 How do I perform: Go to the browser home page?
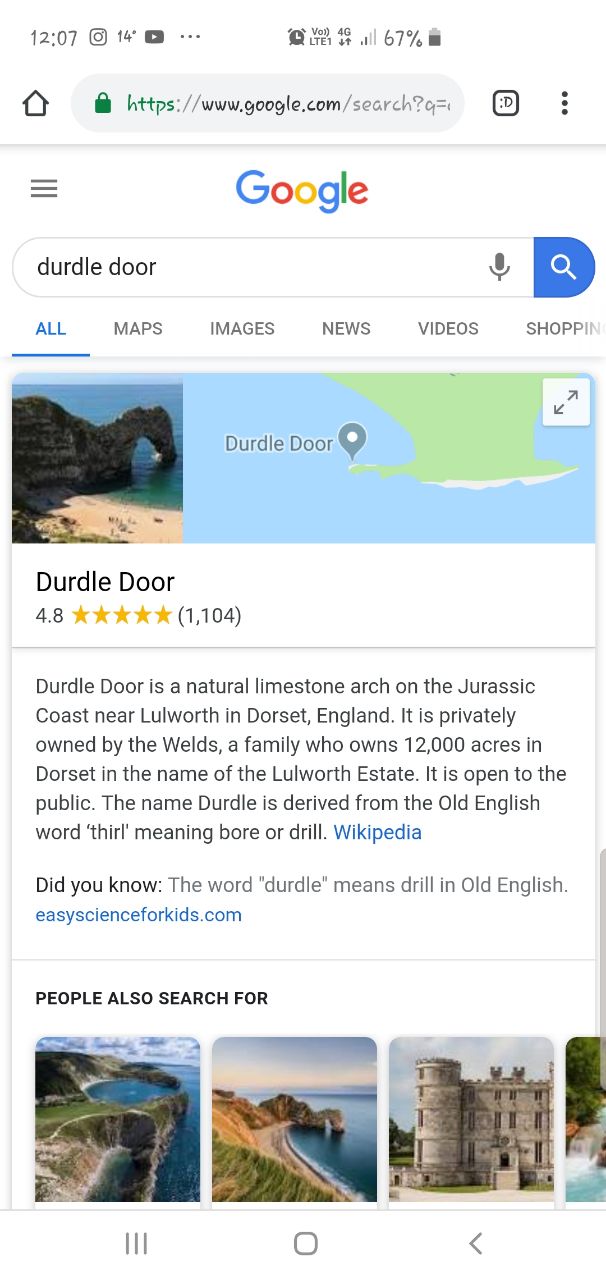coord(36,103)
